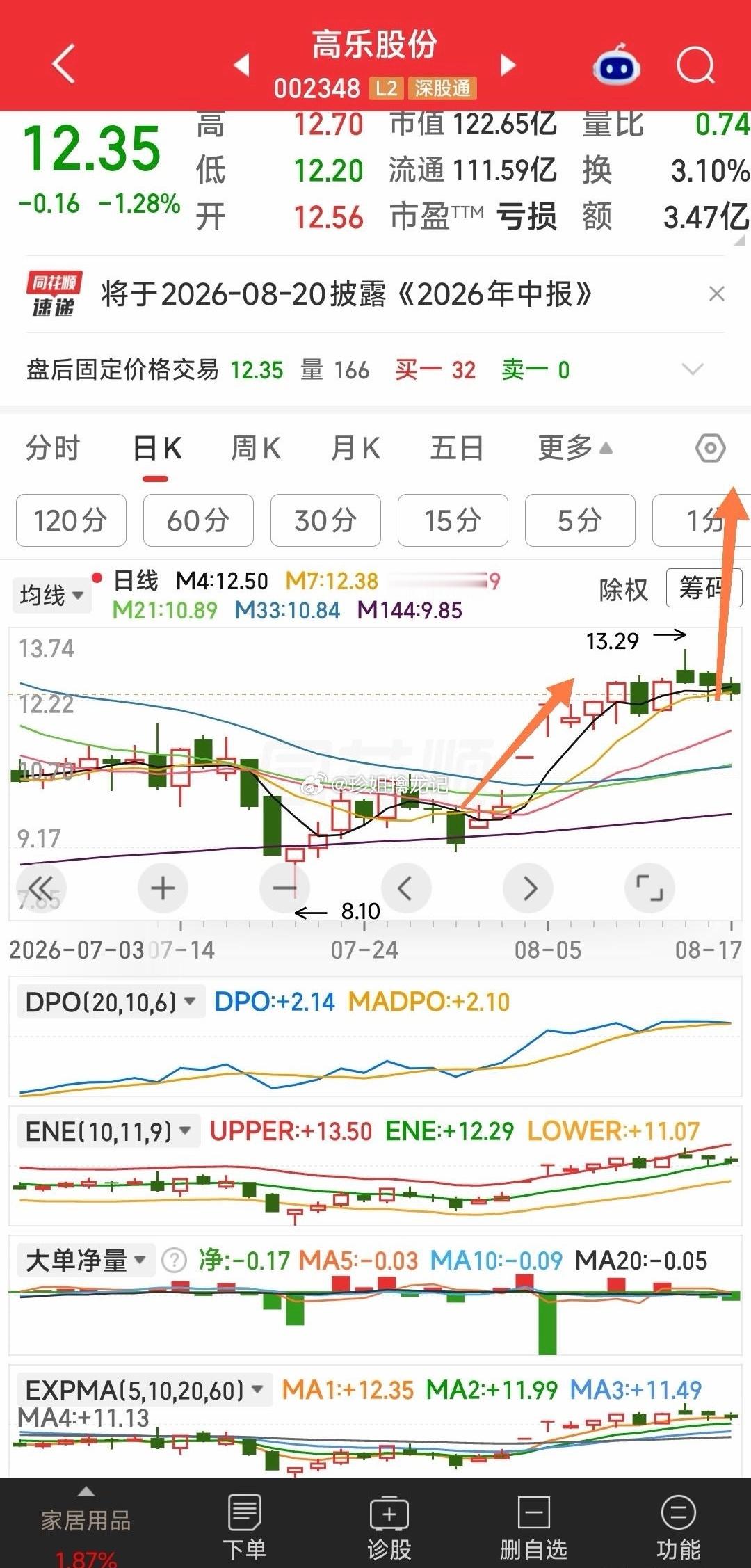Open the 更多 chart period menu
Image resolution: width=751 pixels, height=1568 pixels.
point(575,448)
